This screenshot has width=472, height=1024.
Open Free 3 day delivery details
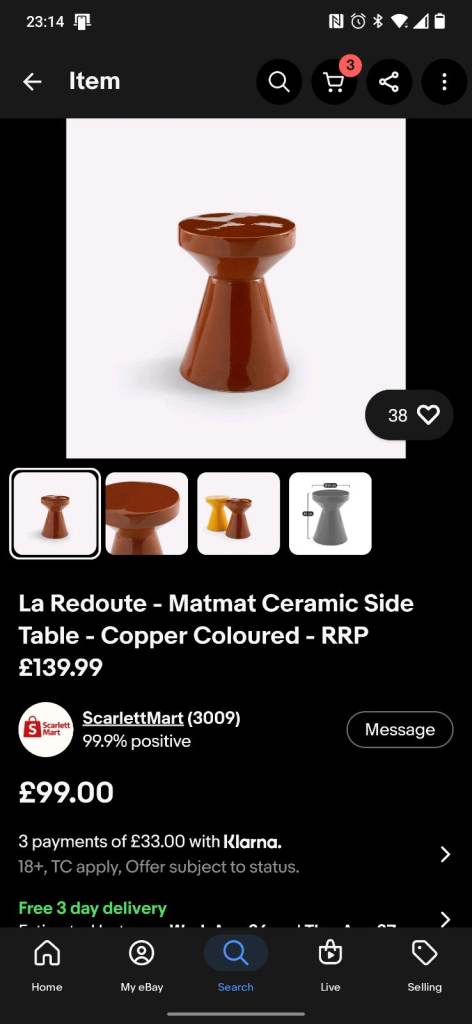coord(236,913)
